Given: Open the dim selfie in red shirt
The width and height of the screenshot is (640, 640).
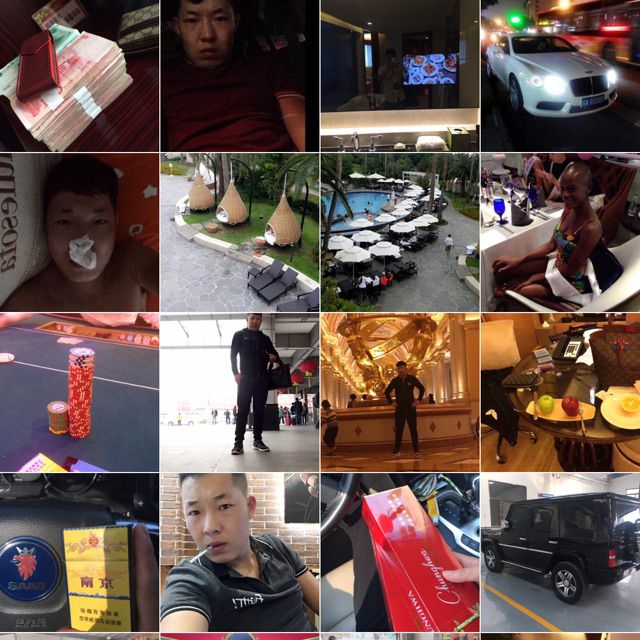Looking at the screenshot, I should [x=240, y=76].
